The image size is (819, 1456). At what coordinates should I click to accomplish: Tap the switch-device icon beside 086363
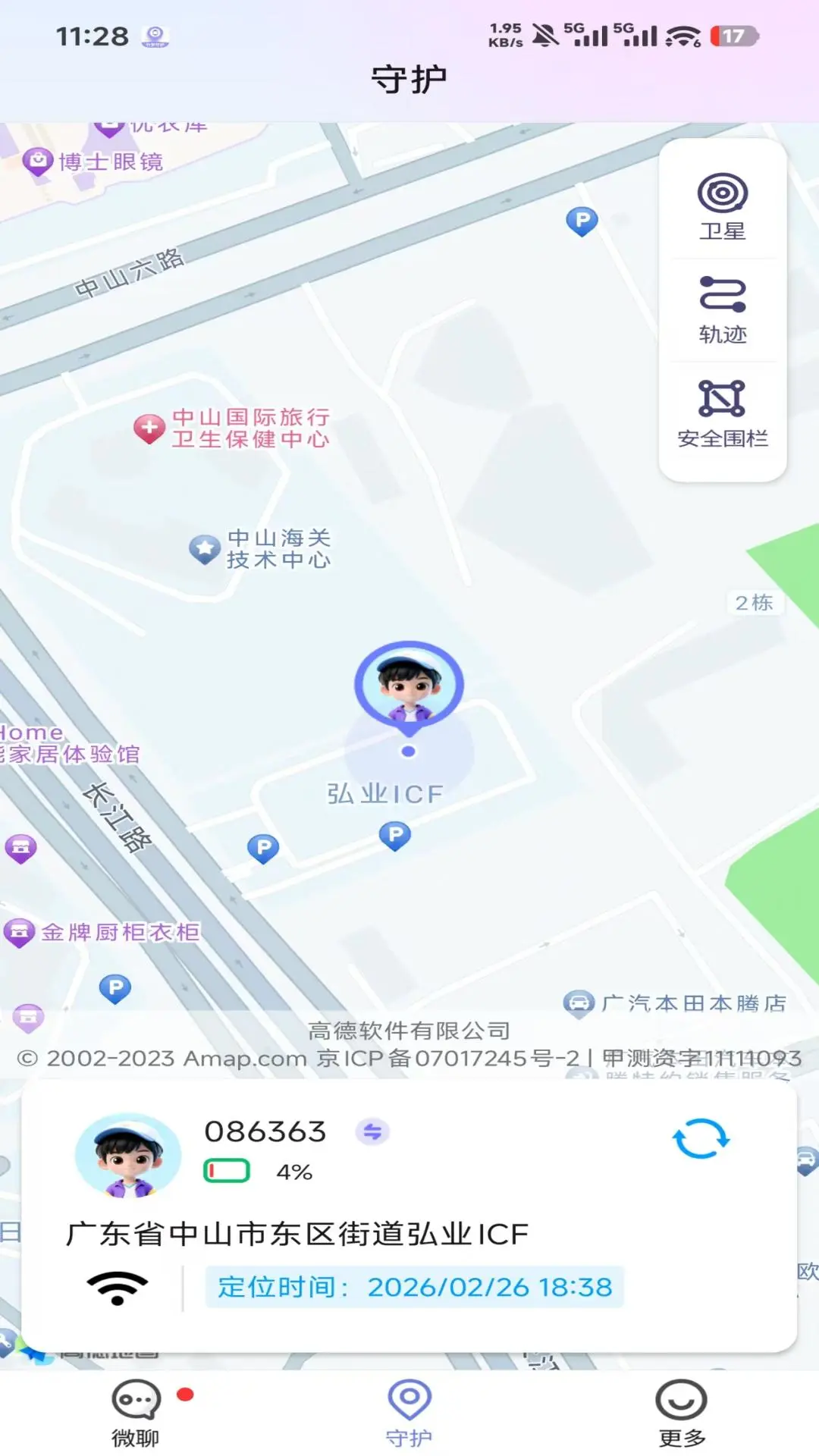[x=372, y=1132]
